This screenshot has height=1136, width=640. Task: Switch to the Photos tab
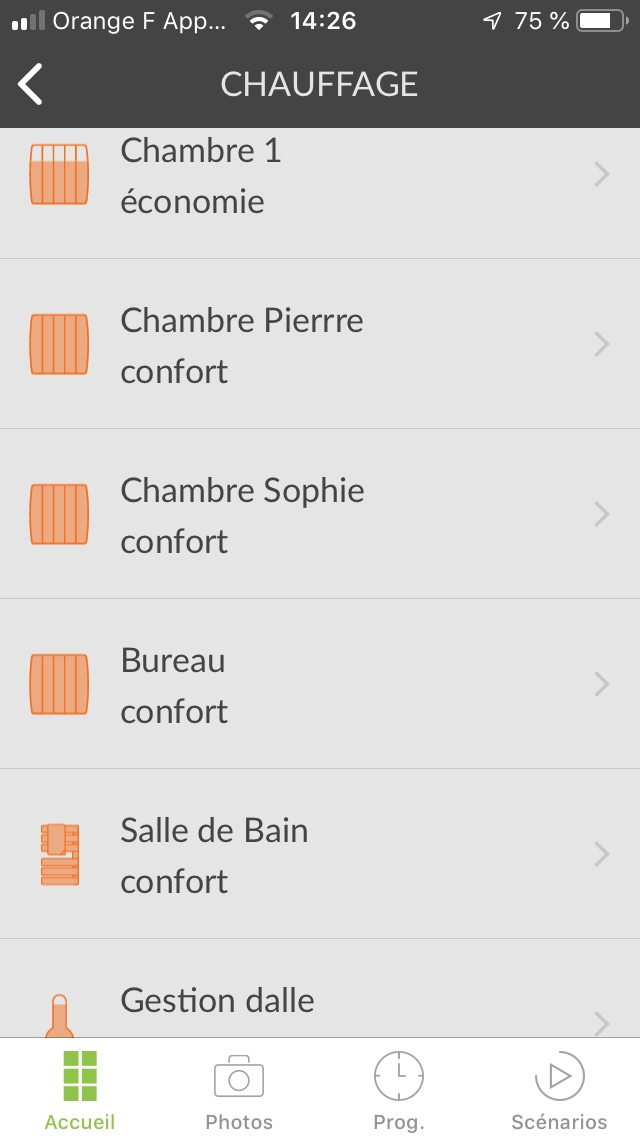(x=239, y=1089)
